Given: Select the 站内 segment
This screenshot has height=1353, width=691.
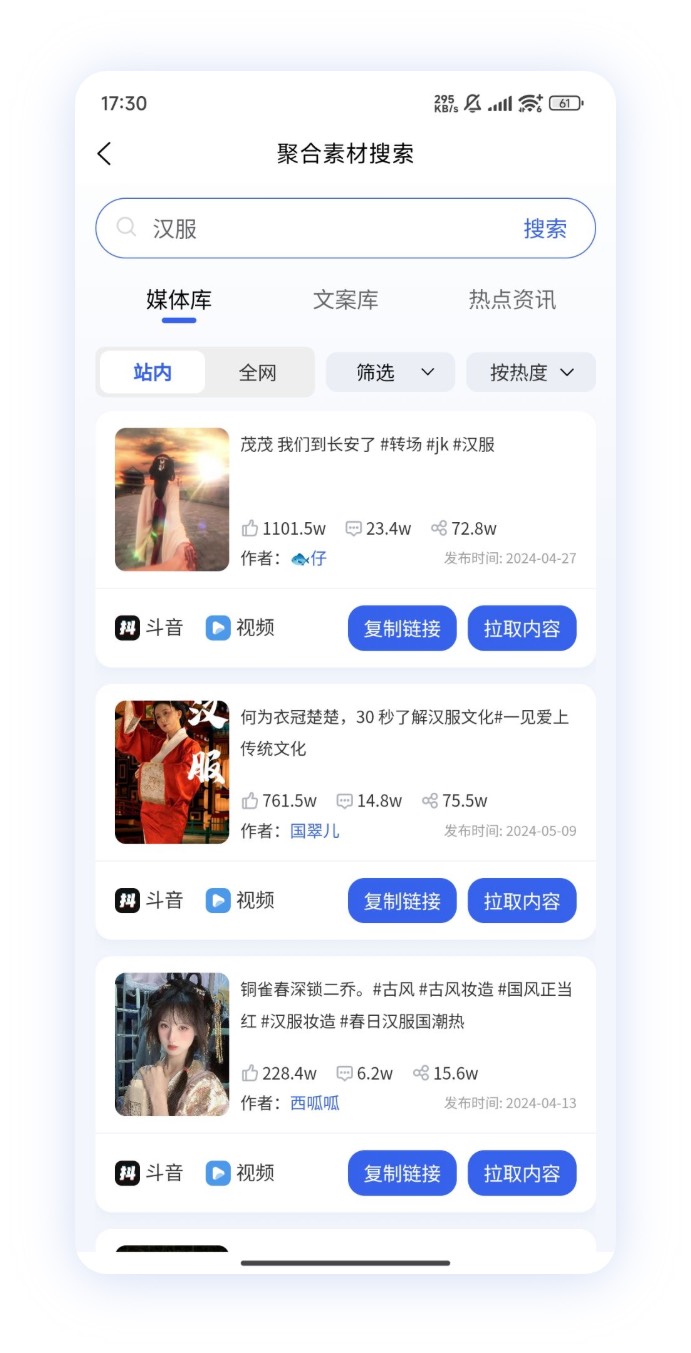Looking at the screenshot, I should pyautogui.click(x=153, y=373).
